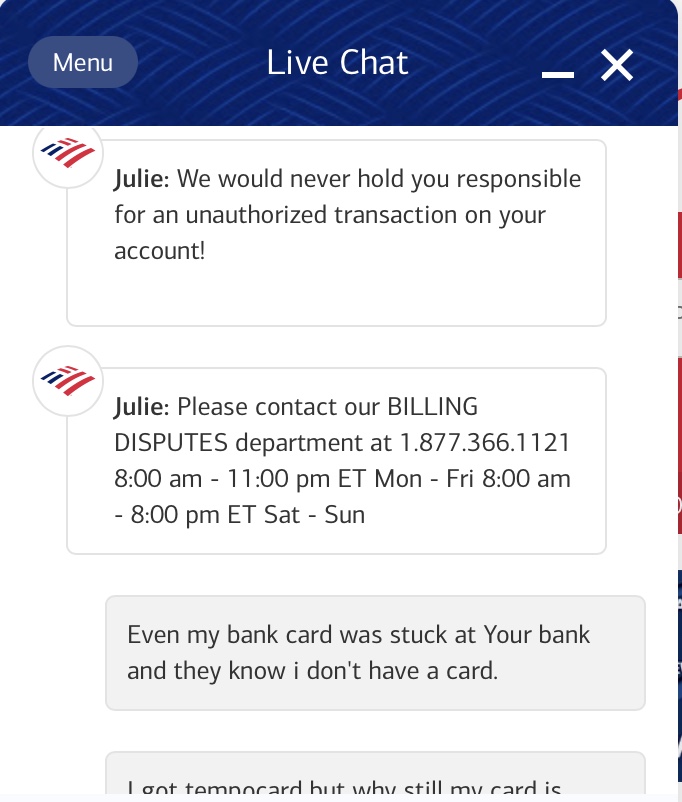Screen dimensions: 682x802
Task: Close the Live Chat window
Action: coord(617,65)
